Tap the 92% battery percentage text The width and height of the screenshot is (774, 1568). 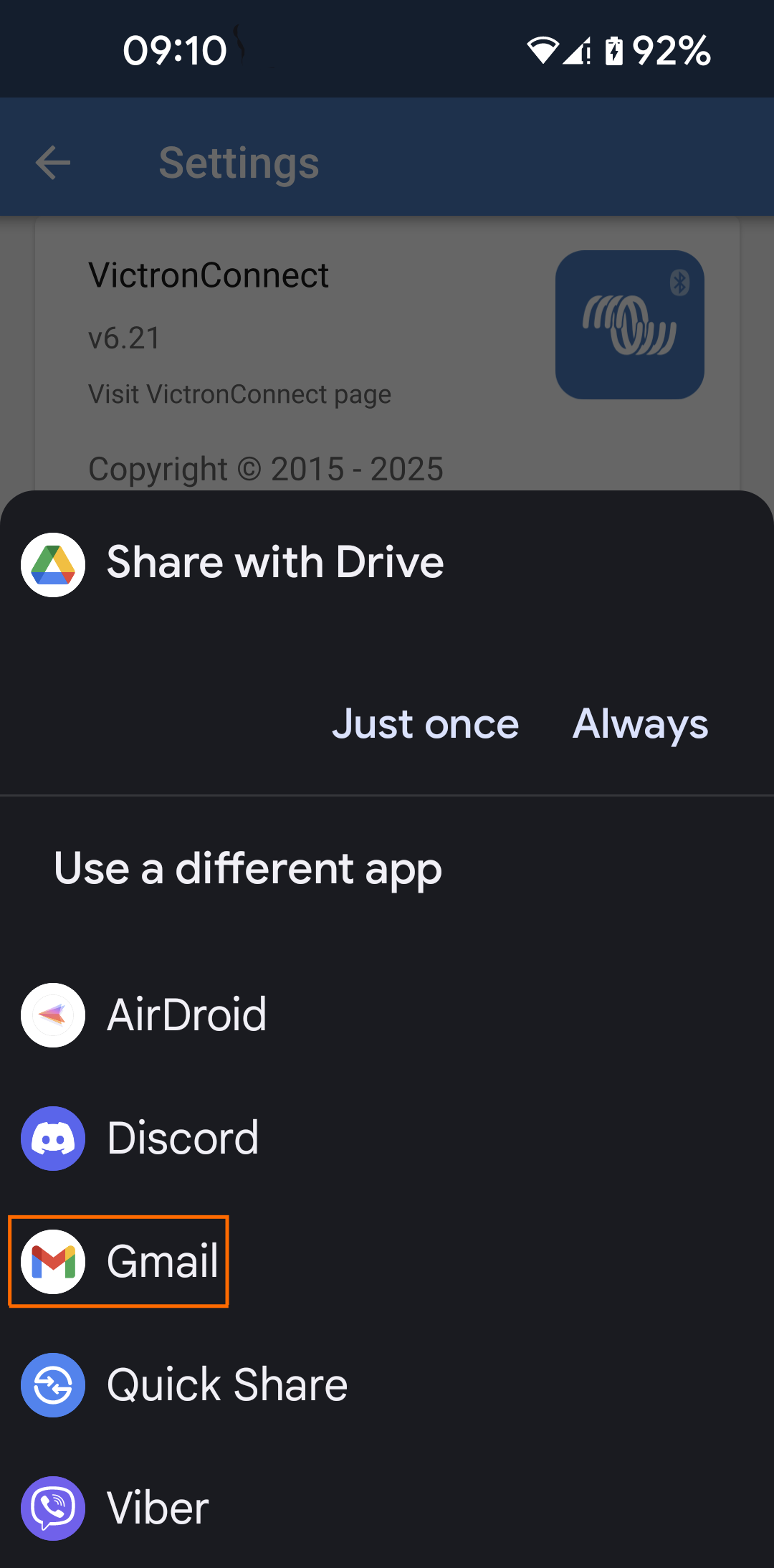(672, 49)
